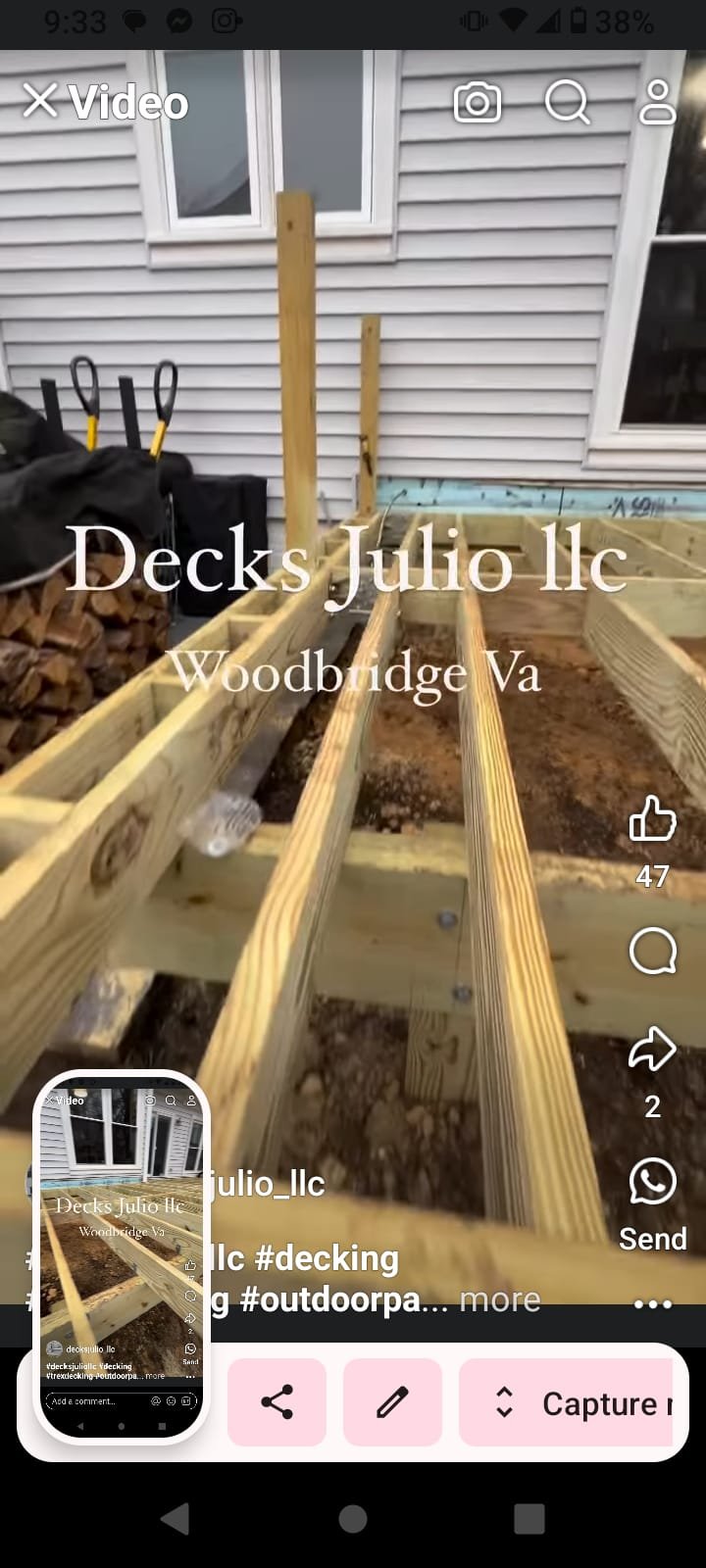Open the comments on this video
Viewport: 706px width, 1568px height.
[x=652, y=951]
